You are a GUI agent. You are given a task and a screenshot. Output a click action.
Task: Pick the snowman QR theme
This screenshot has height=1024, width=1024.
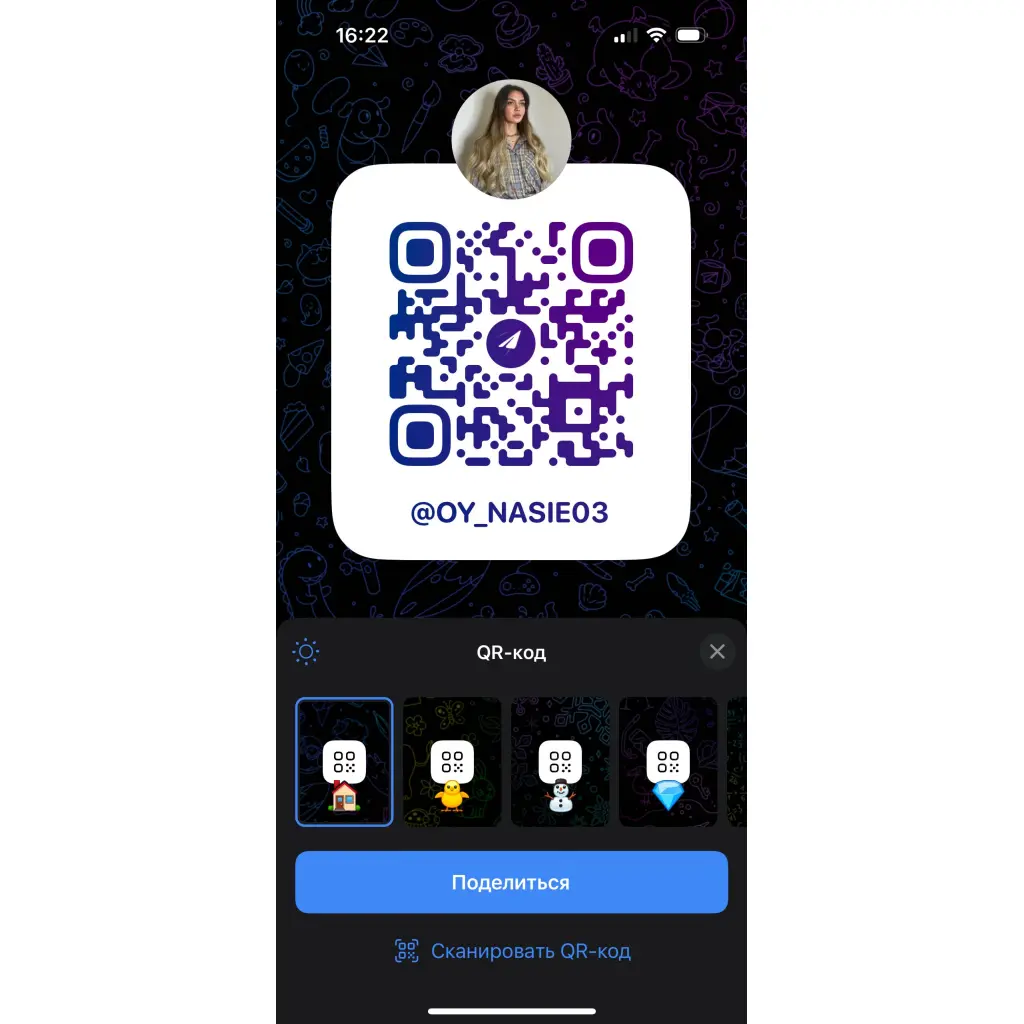(x=560, y=762)
